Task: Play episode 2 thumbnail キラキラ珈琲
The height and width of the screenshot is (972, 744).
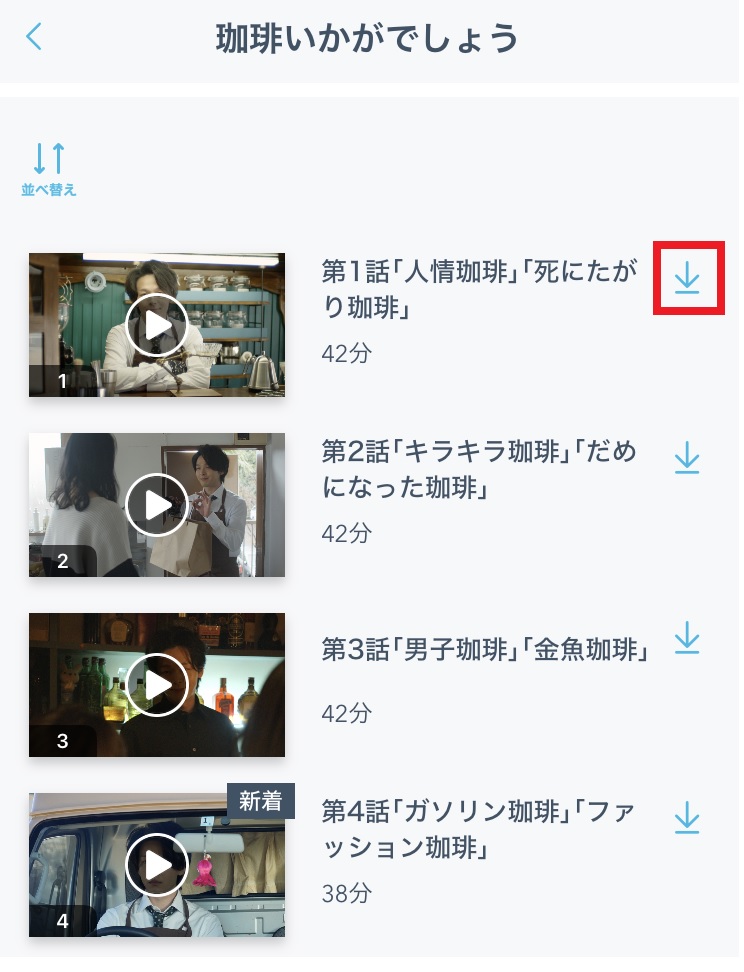Action: [x=157, y=505]
